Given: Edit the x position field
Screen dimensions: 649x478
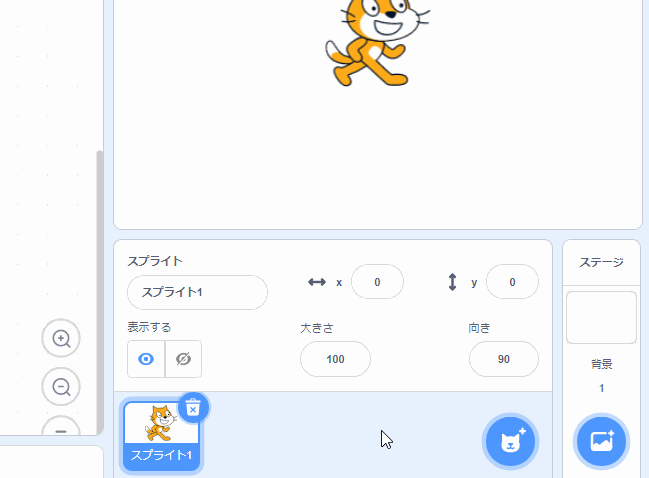Looking at the screenshot, I should coord(377,282).
